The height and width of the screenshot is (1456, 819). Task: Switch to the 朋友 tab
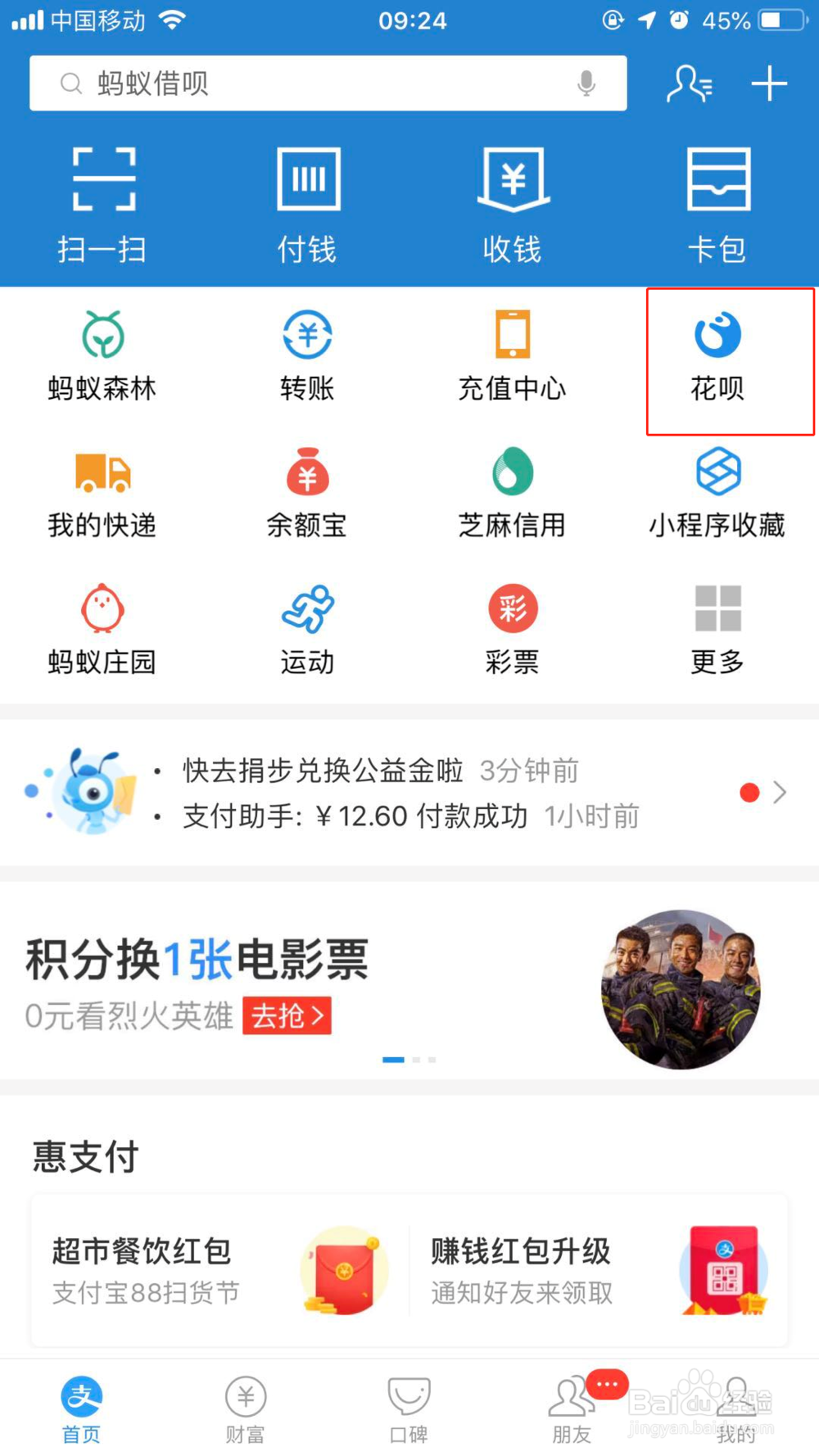[572, 1406]
